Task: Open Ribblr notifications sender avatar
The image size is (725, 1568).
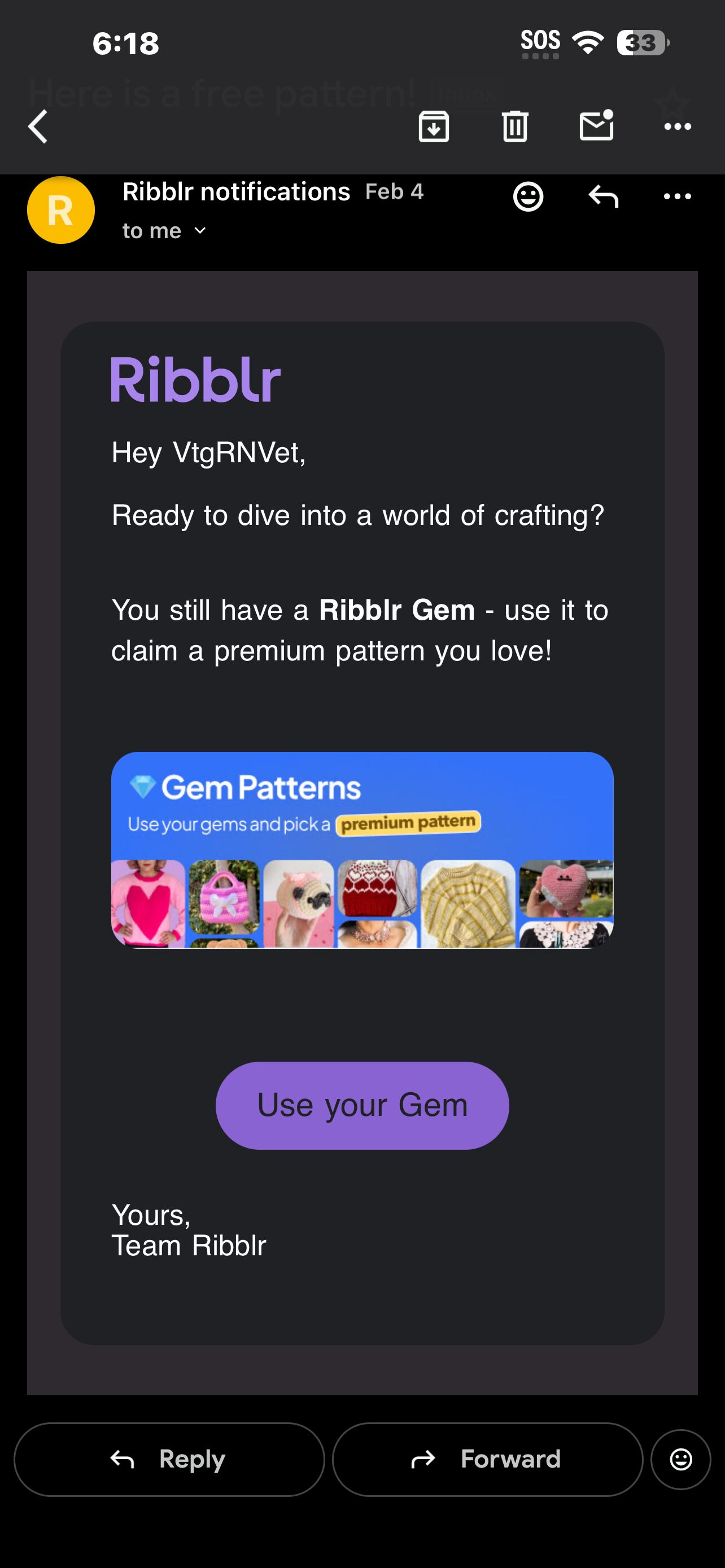Action: (x=61, y=210)
